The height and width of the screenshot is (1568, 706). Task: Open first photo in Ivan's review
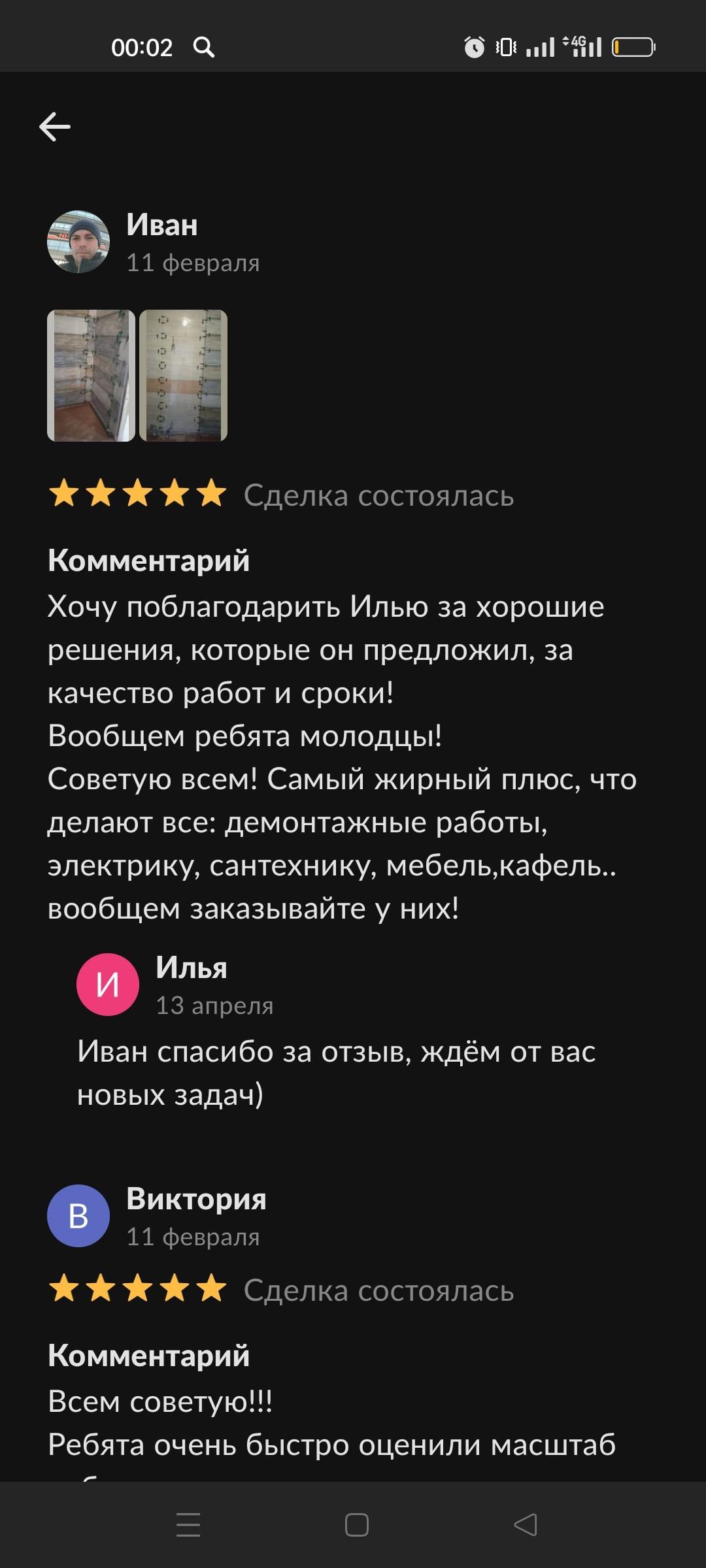tap(91, 376)
